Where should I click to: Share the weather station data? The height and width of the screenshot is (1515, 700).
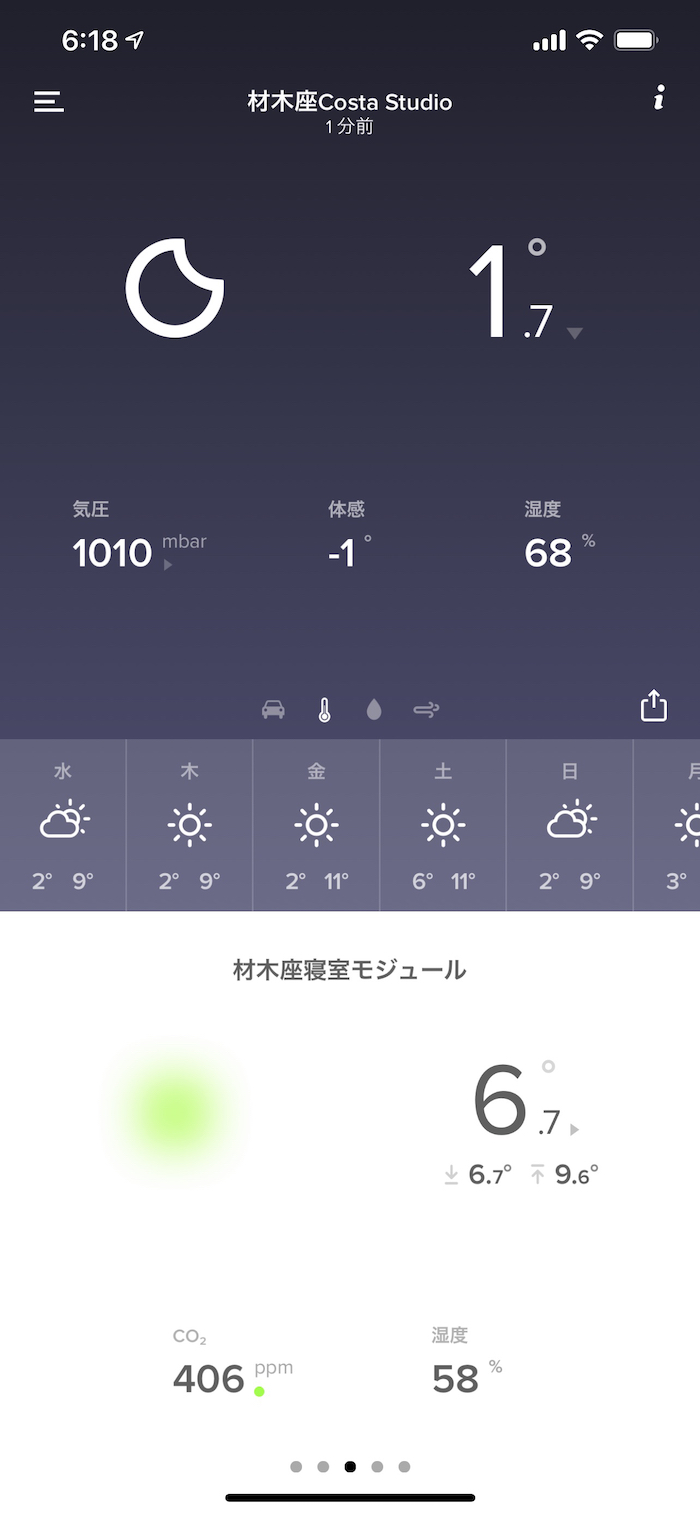(x=653, y=705)
